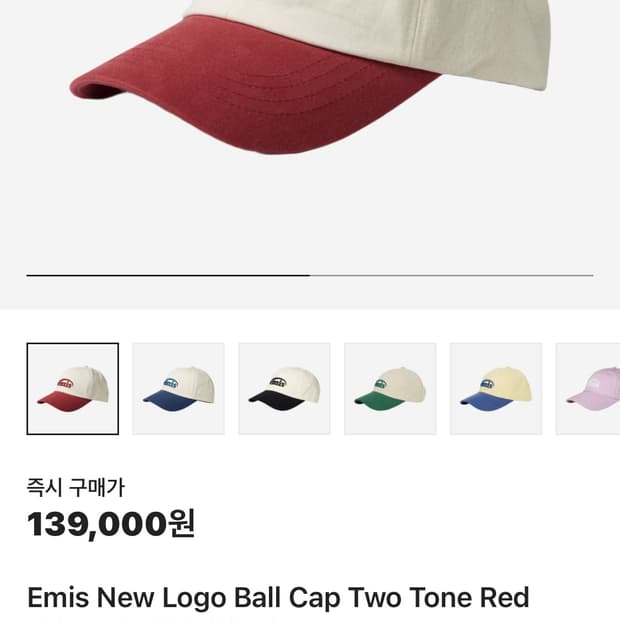Image resolution: width=620 pixels, height=620 pixels.
Task: View the yellow cap with blue brim
Action: pos(496,389)
